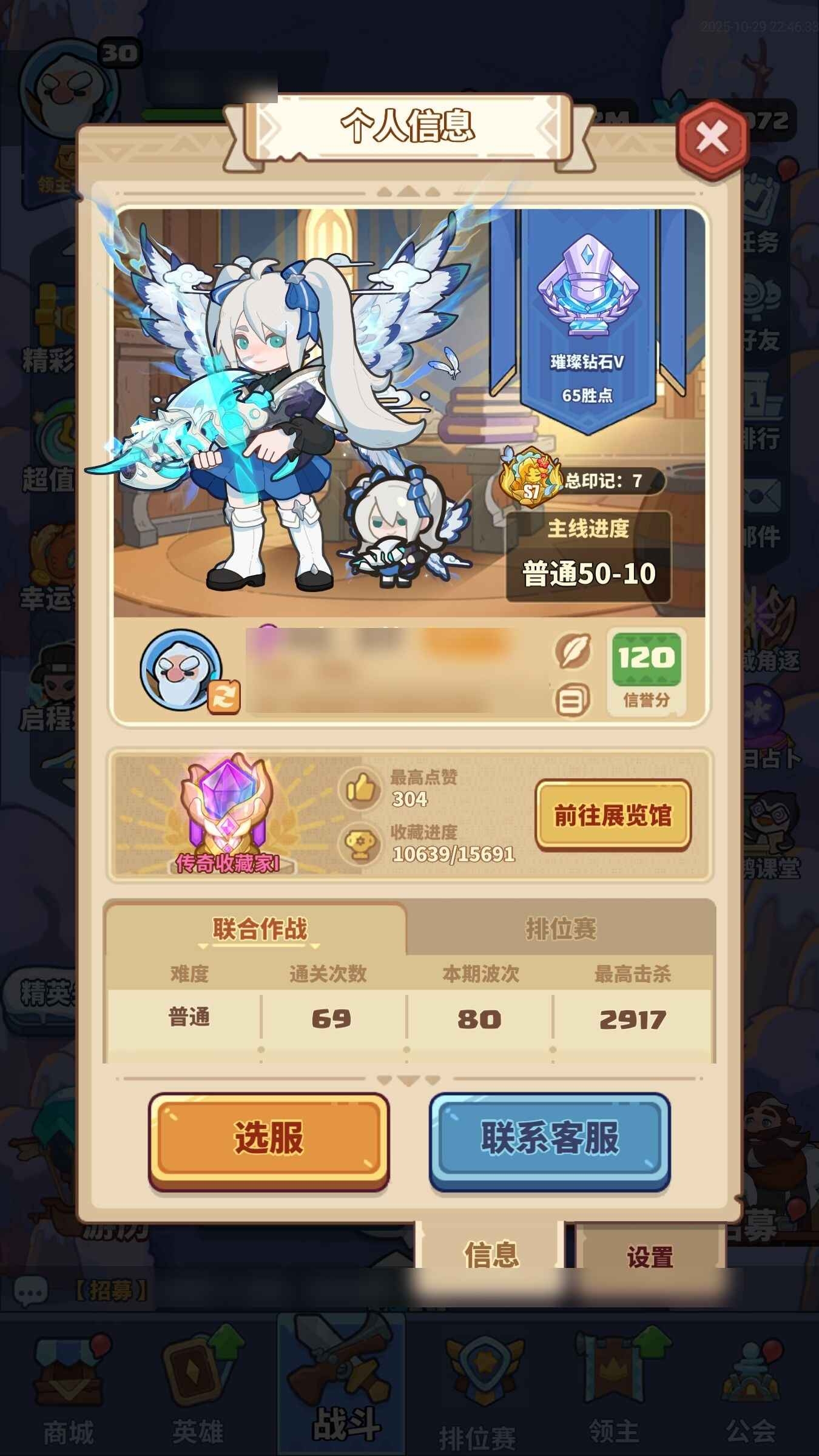Close the 个人信息 dialog
This screenshot has height=1456, width=819.
(x=712, y=139)
